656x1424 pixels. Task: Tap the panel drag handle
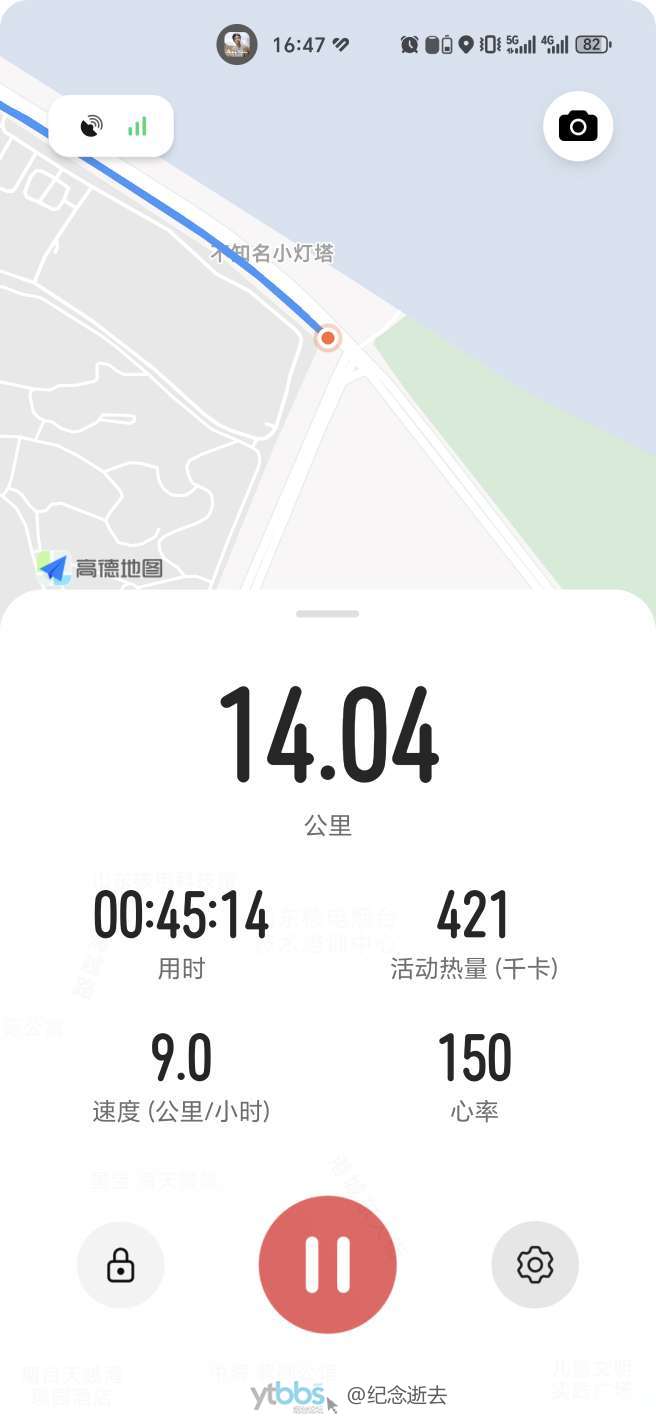328,613
